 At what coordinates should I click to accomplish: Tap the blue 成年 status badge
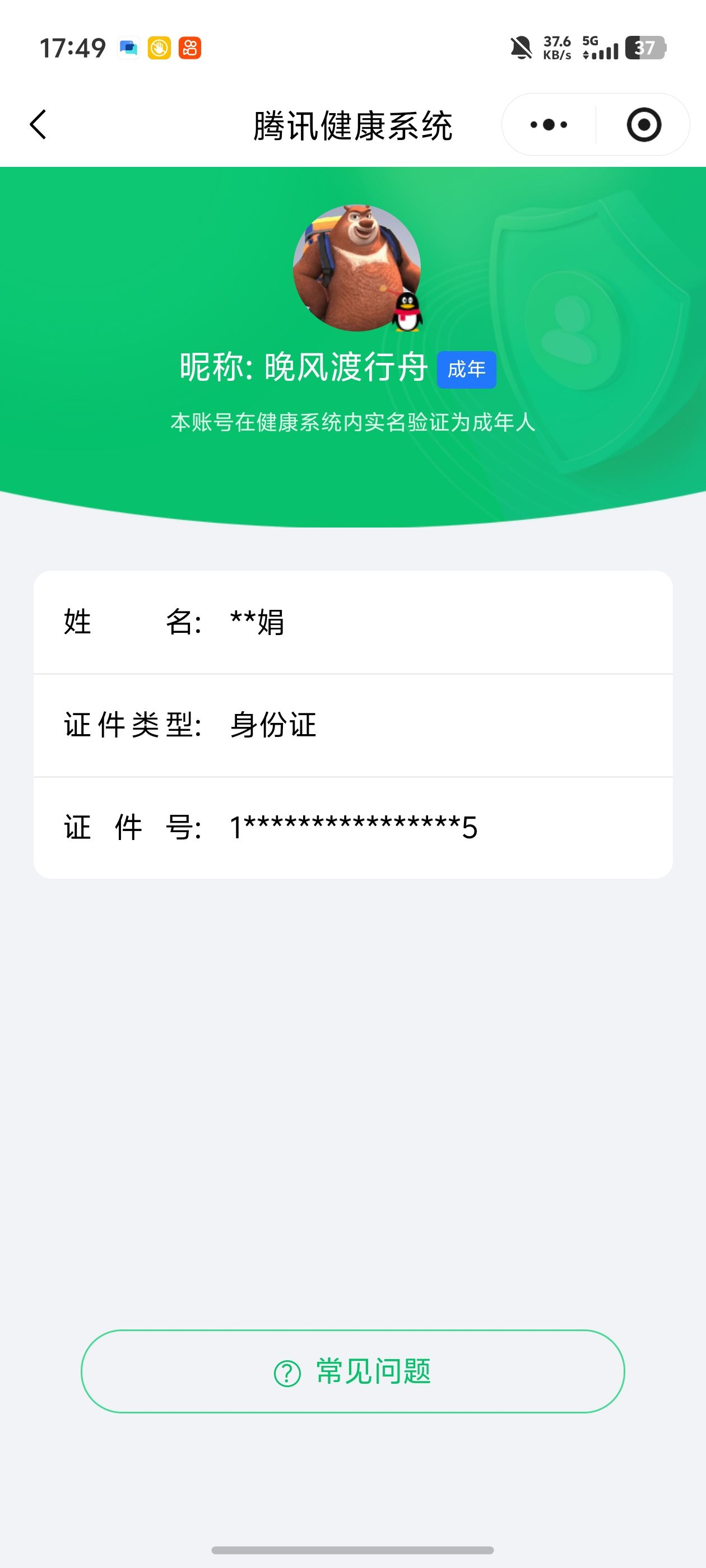click(x=467, y=368)
